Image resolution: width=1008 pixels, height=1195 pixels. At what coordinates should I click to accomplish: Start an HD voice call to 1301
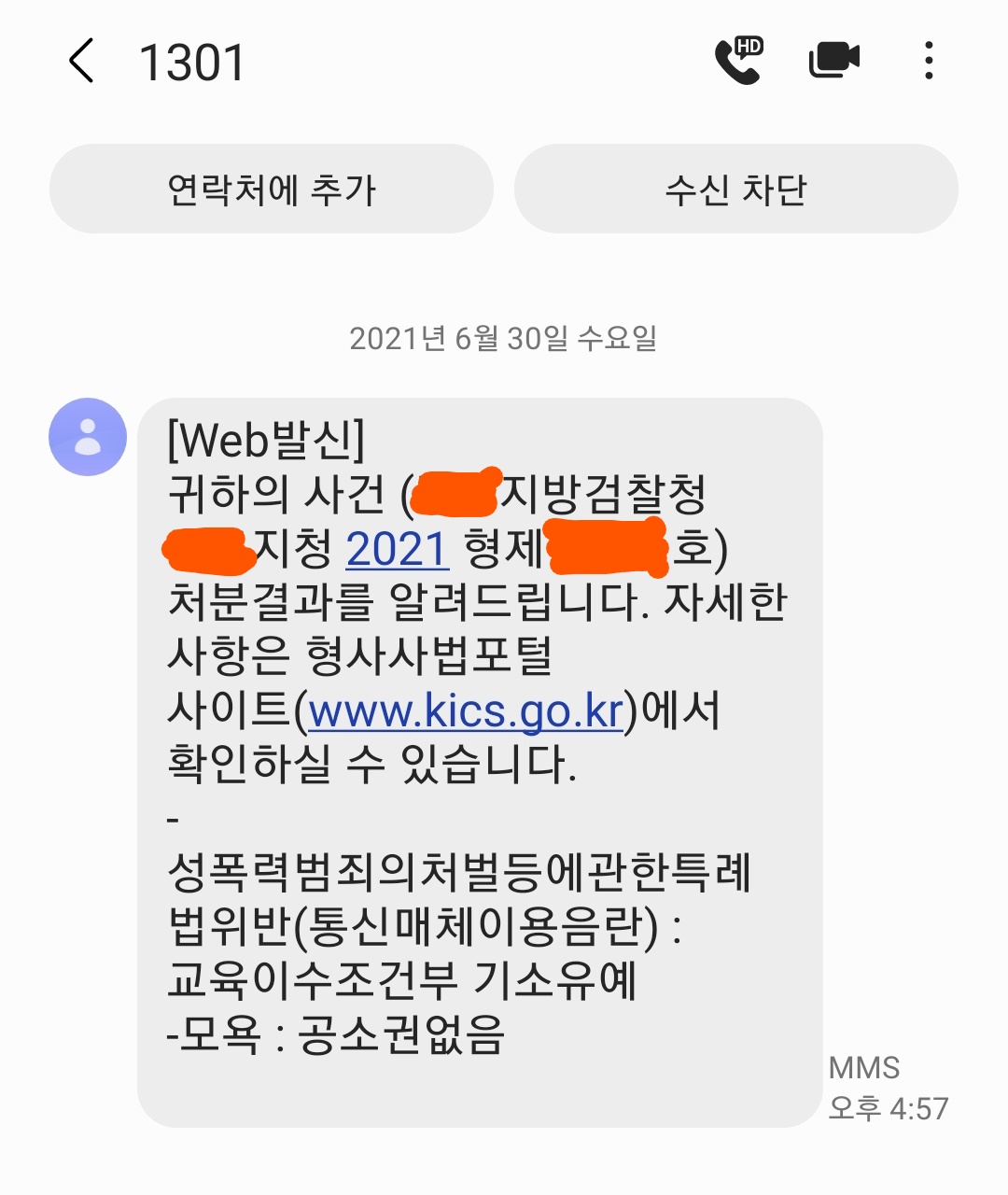[738, 62]
